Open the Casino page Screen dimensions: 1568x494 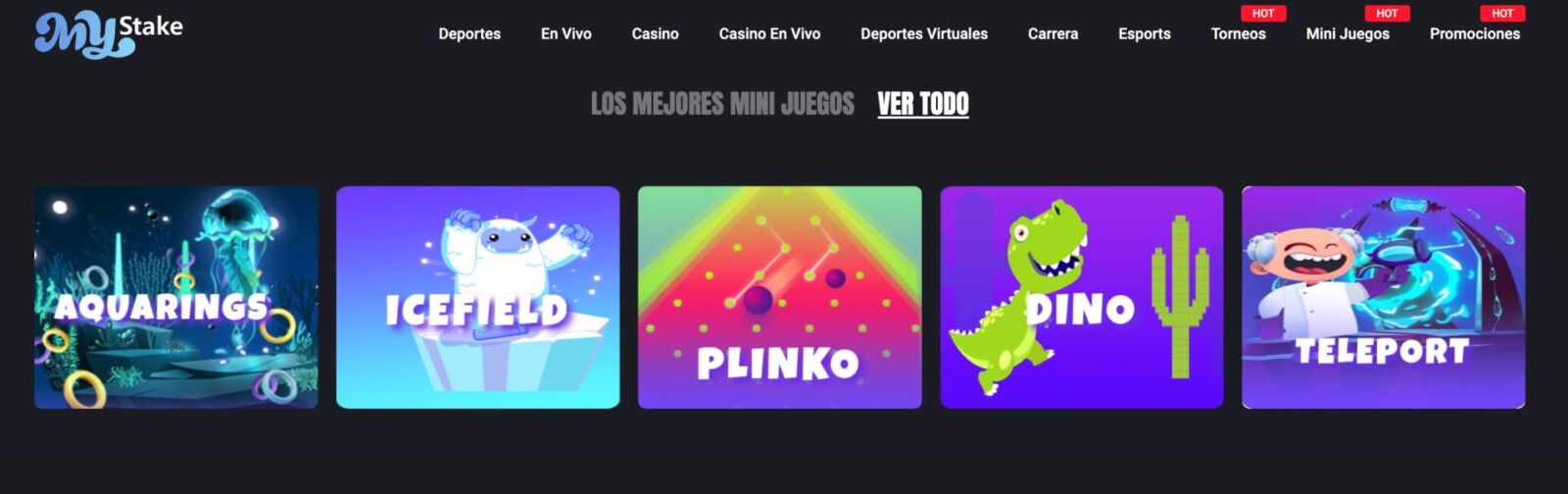[655, 33]
